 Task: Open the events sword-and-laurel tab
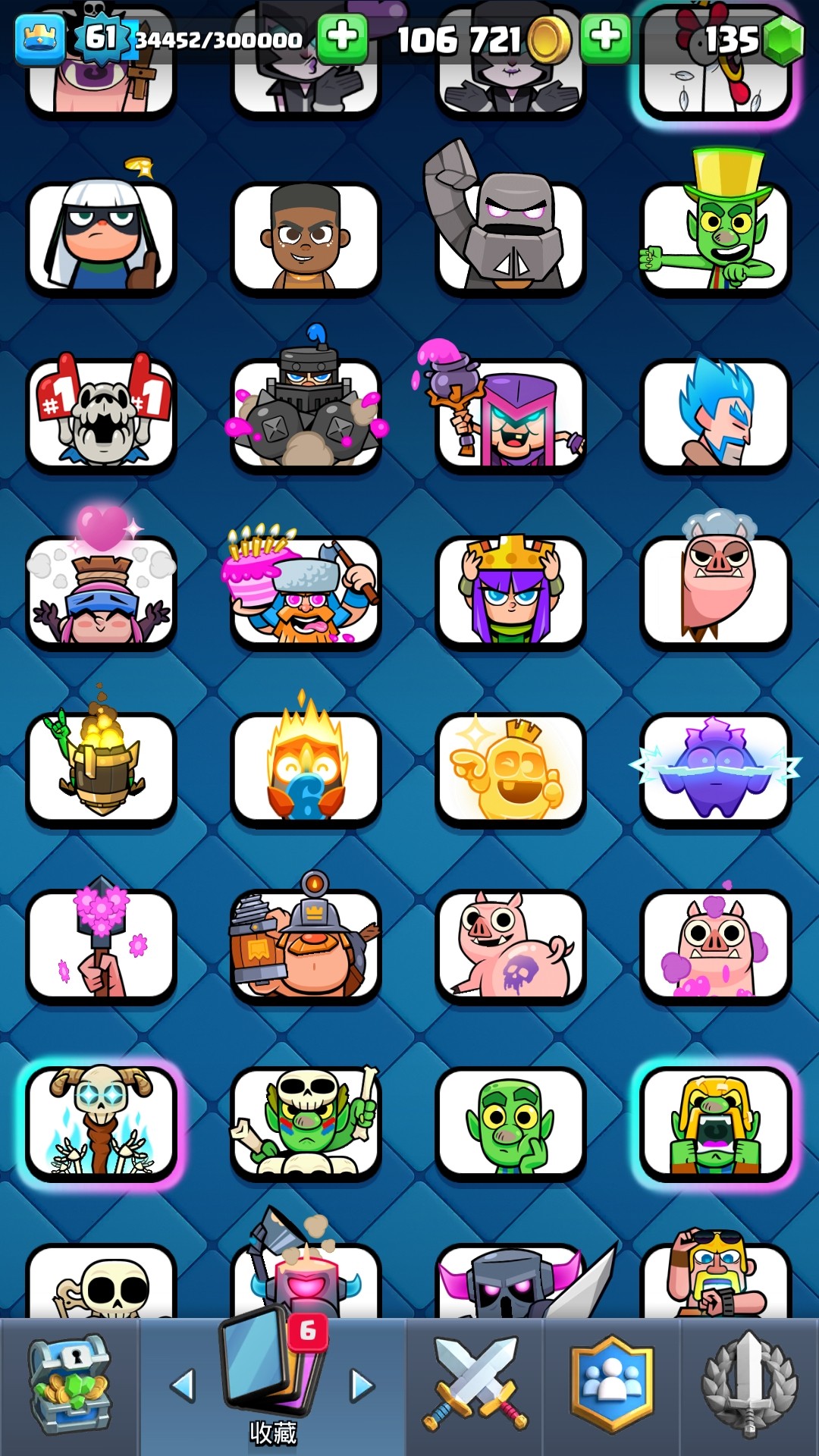(749, 1386)
